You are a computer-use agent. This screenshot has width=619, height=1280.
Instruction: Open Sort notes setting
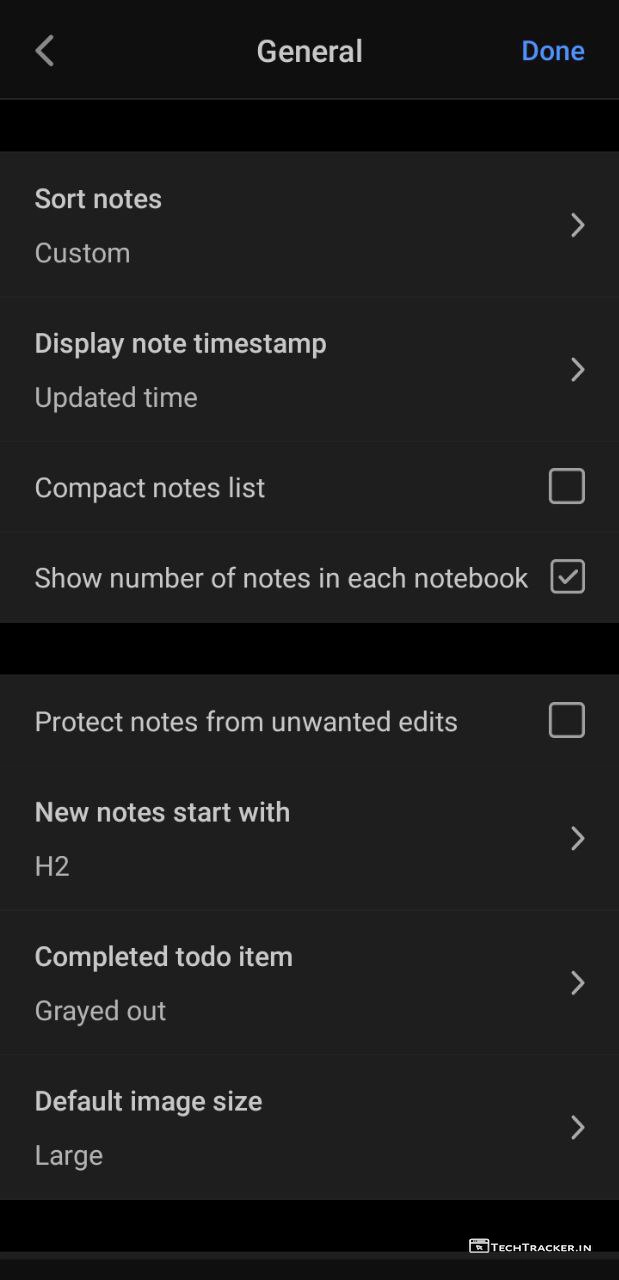(x=309, y=225)
